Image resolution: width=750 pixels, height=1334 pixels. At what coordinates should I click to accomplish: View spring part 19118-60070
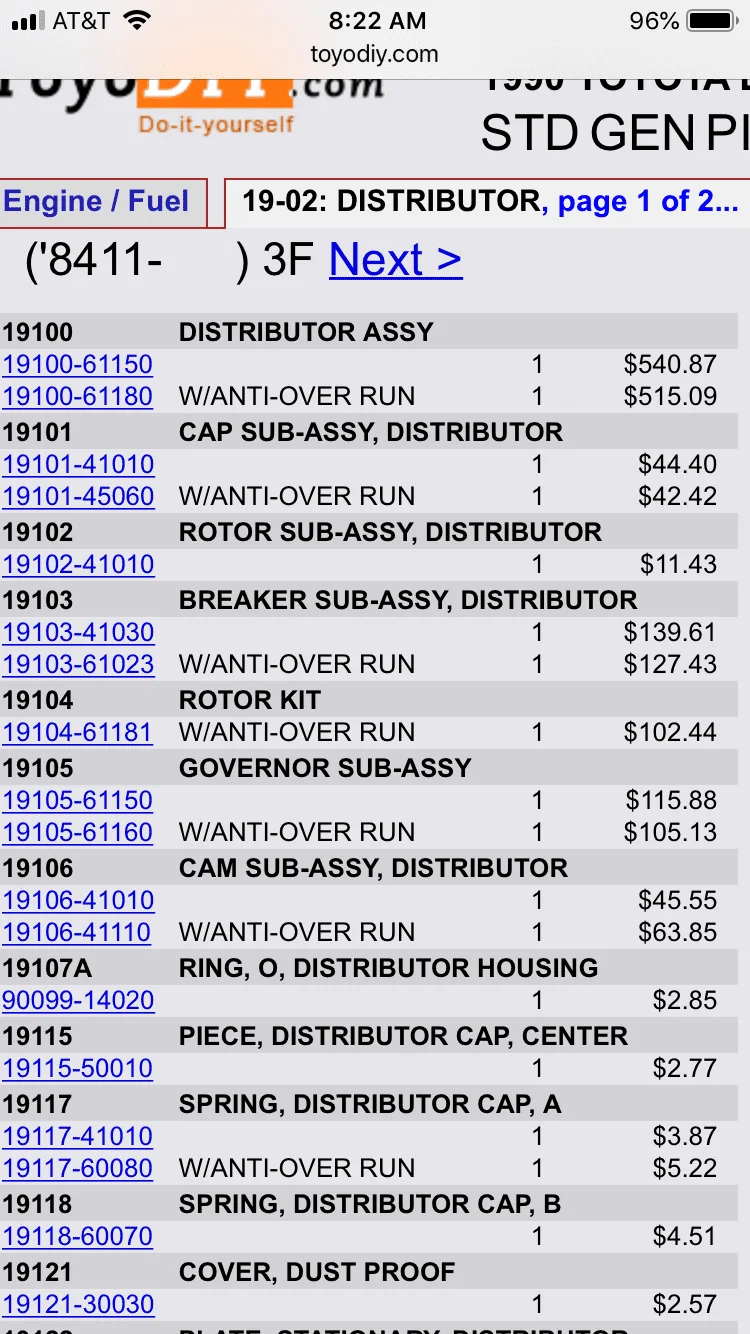pyautogui.click(x=78, y=1237)
